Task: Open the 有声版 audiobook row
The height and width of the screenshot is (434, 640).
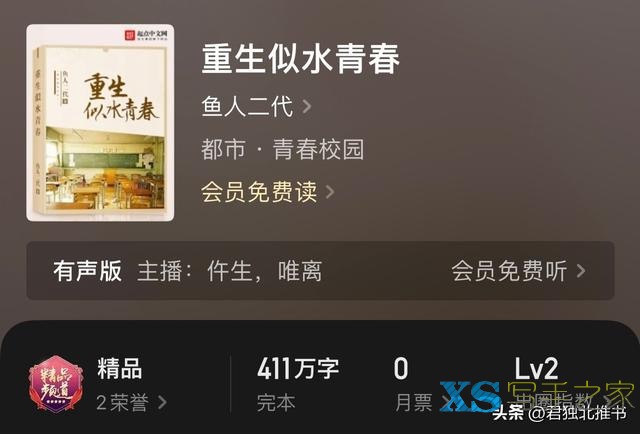Action: tap(319, 270)
